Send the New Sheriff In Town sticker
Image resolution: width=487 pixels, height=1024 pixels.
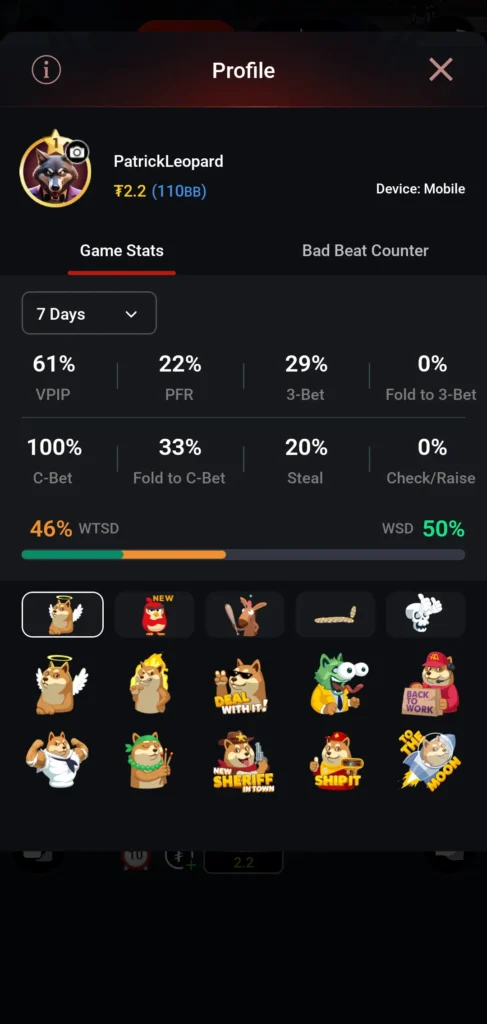(244, 761)
